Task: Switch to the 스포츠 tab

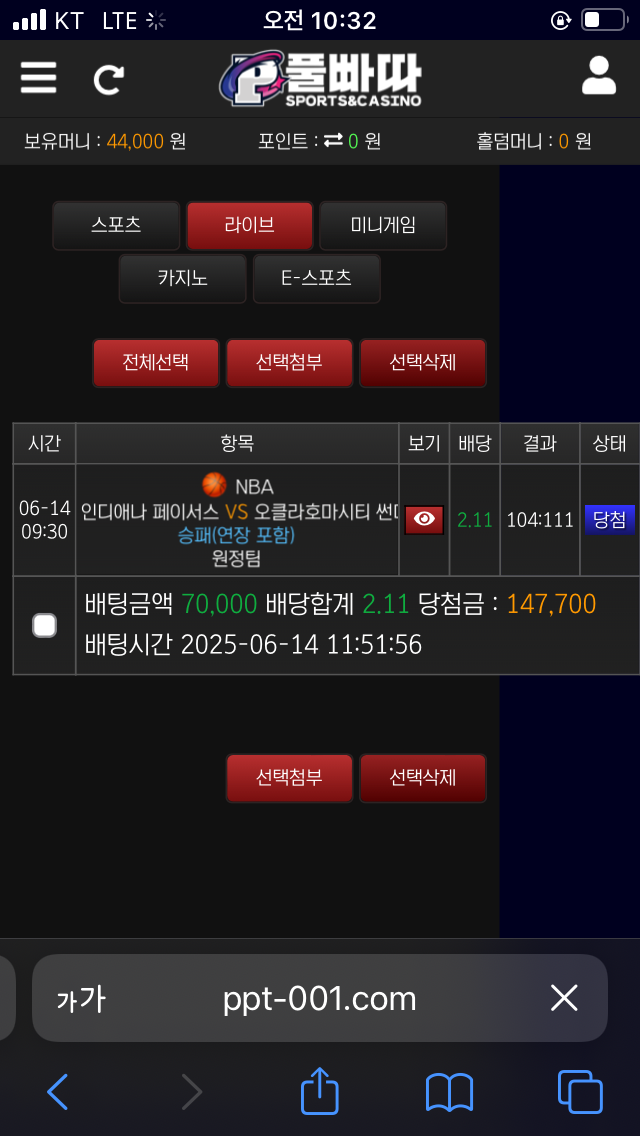Action: coord(116,225)
